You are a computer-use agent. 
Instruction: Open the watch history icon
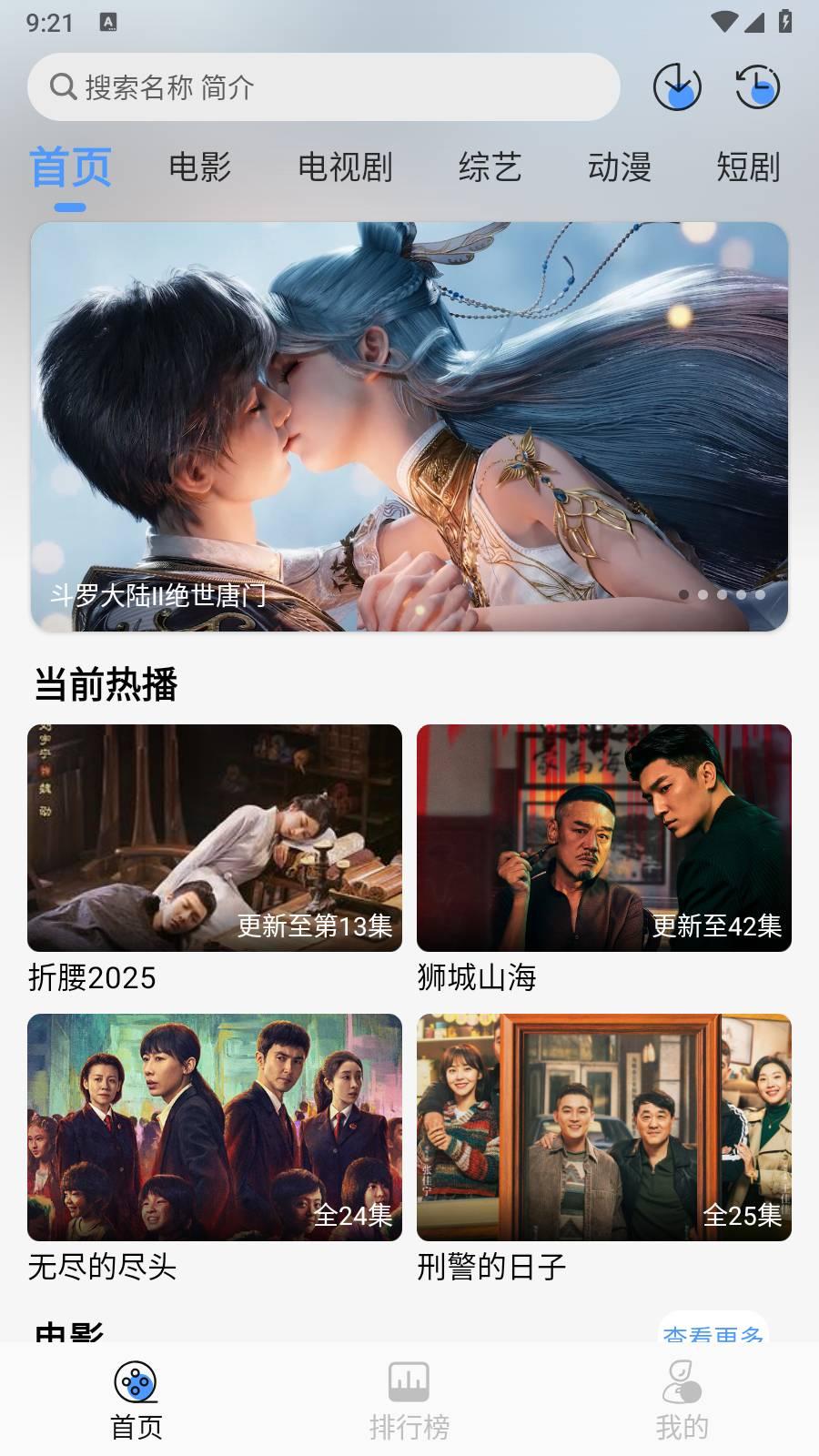757,87
